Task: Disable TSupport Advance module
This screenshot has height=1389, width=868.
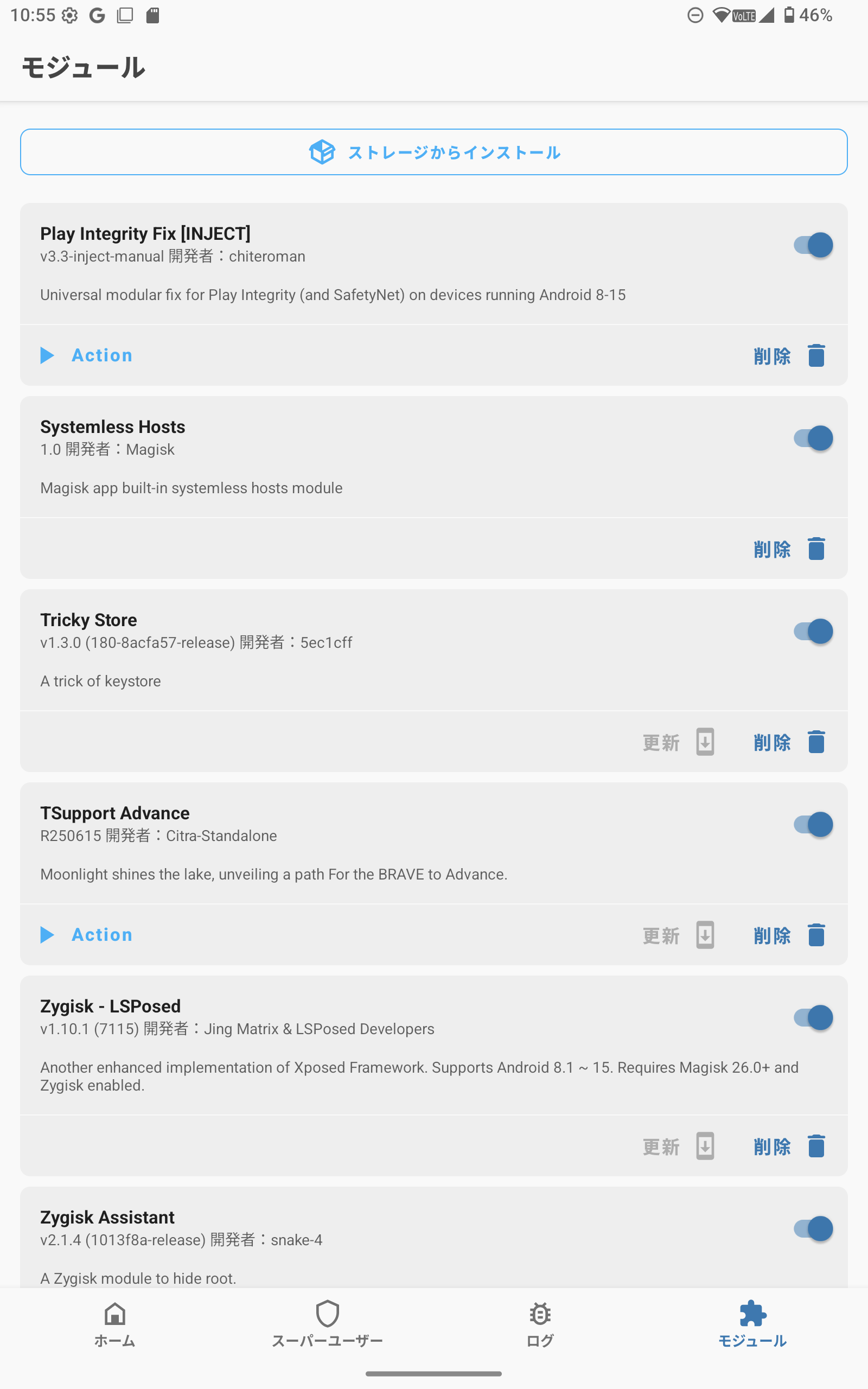Action: click(813, 825)
